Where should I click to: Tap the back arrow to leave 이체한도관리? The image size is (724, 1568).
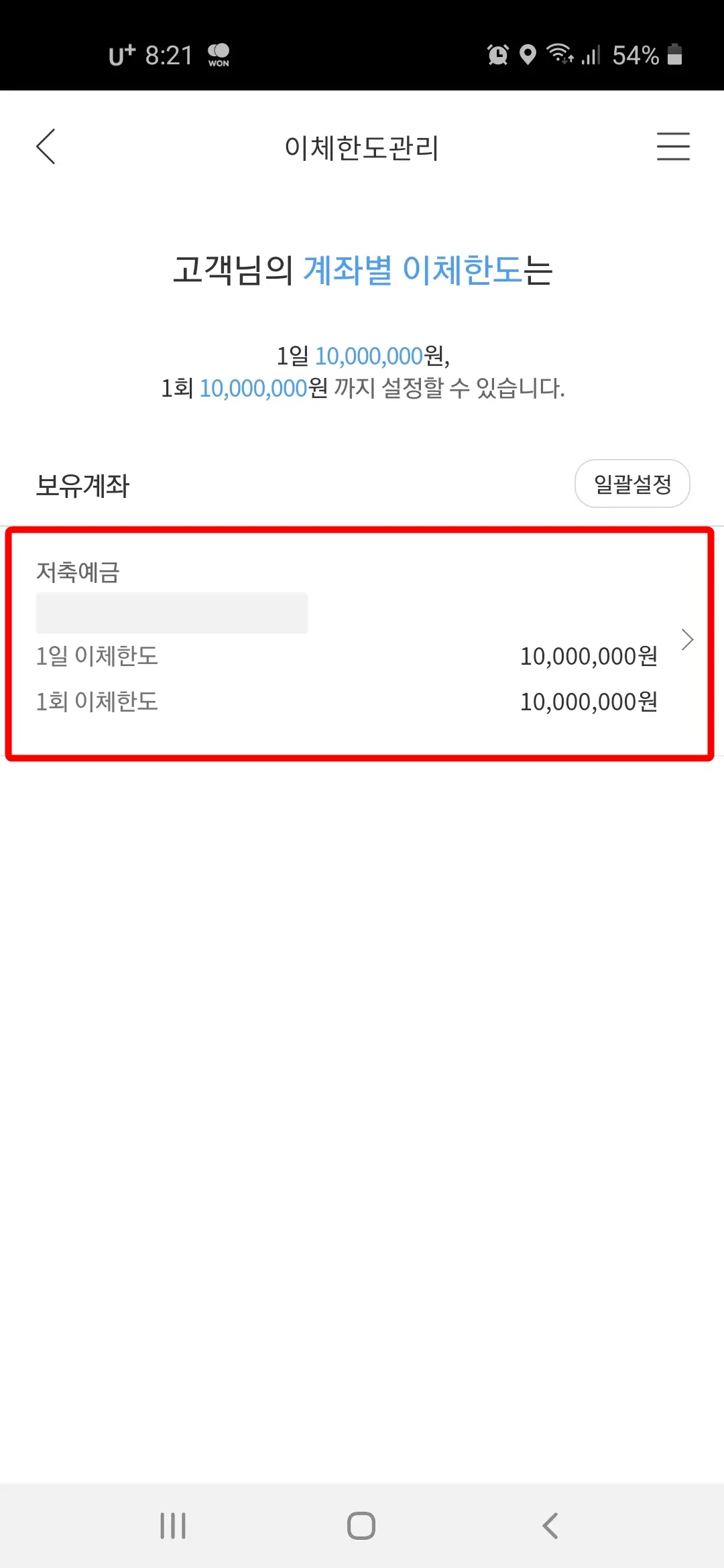pos(46,148)
